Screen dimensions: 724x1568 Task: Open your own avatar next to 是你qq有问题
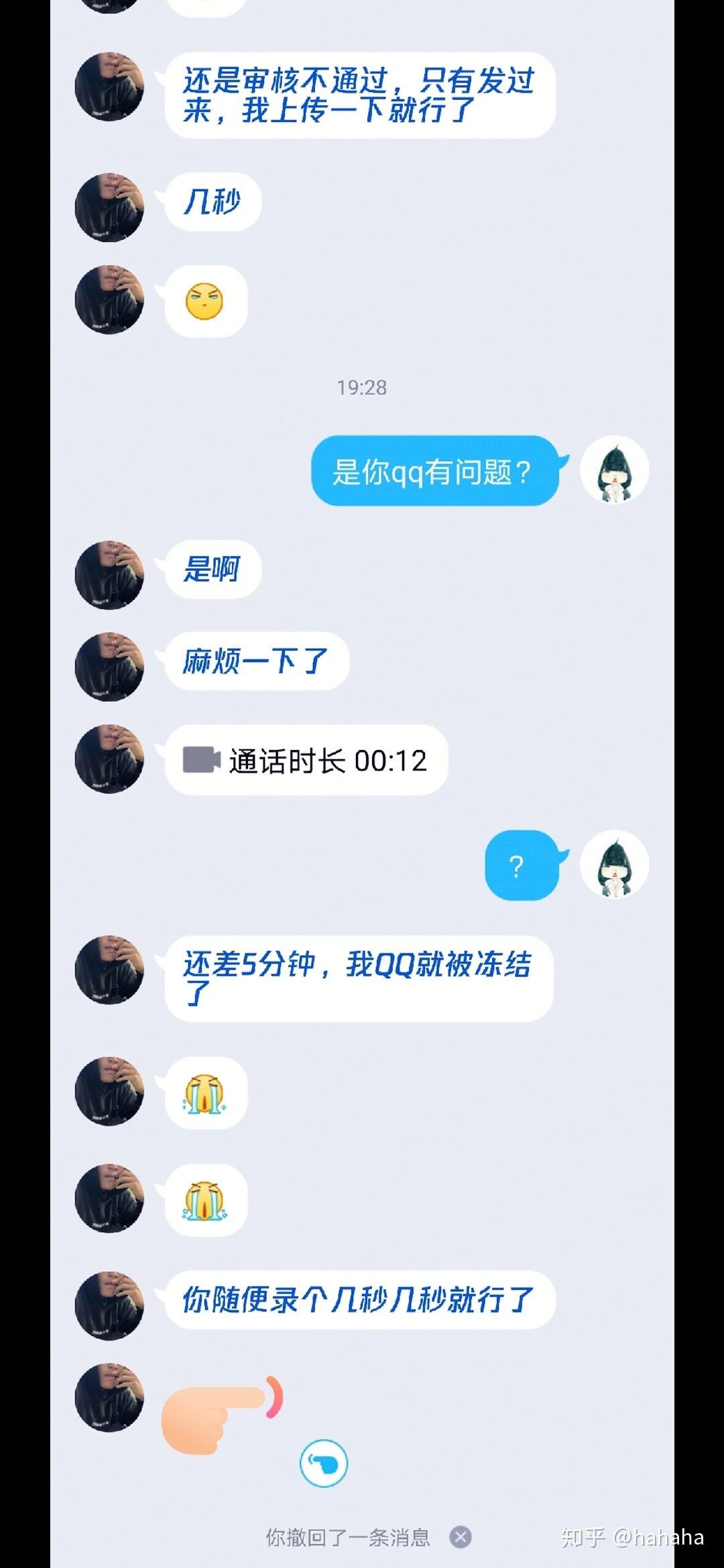[x=615, y=471]
